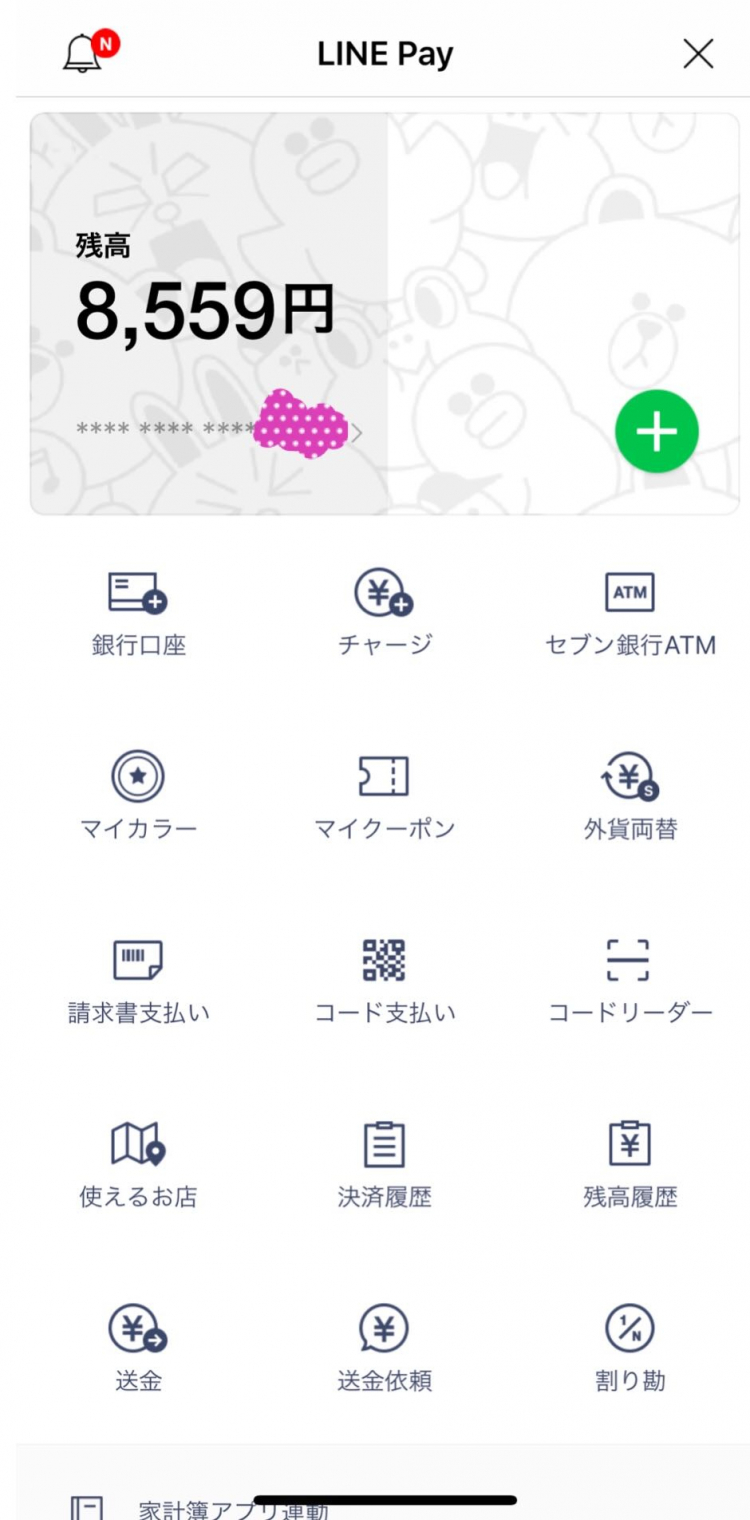Viewport: 750px width, 1520px height.
Task: Tap the green plus button to add balance
Action: click(657, 431)
